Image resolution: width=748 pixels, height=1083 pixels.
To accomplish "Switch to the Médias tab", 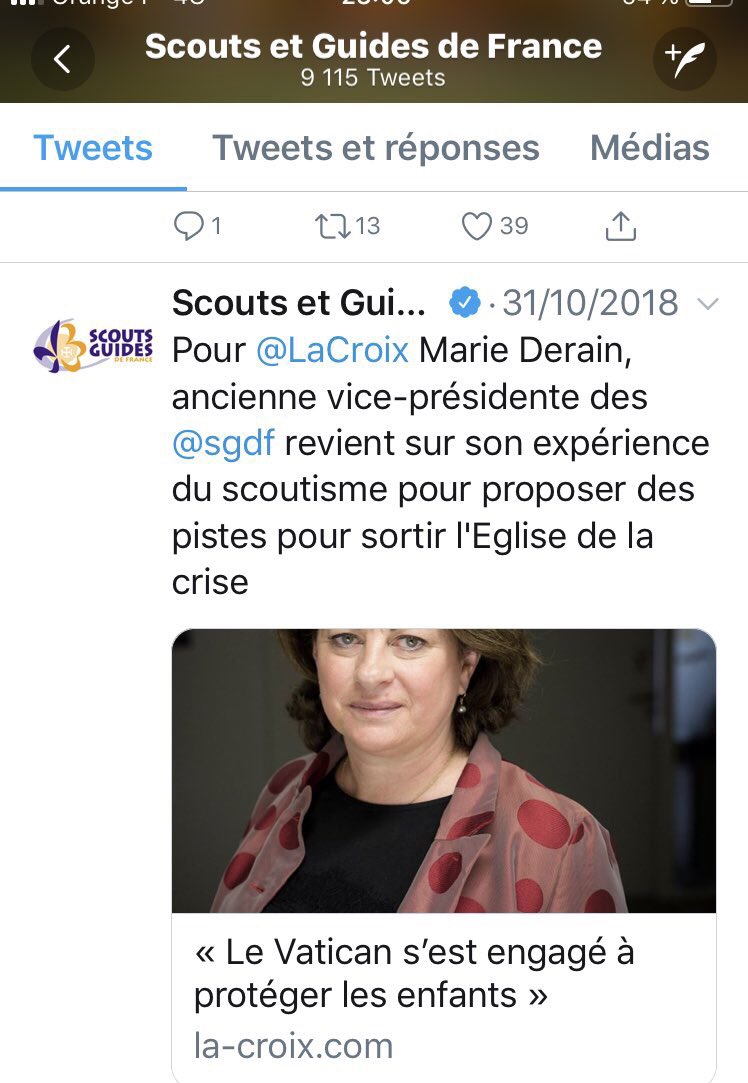I will click(649, 148).
